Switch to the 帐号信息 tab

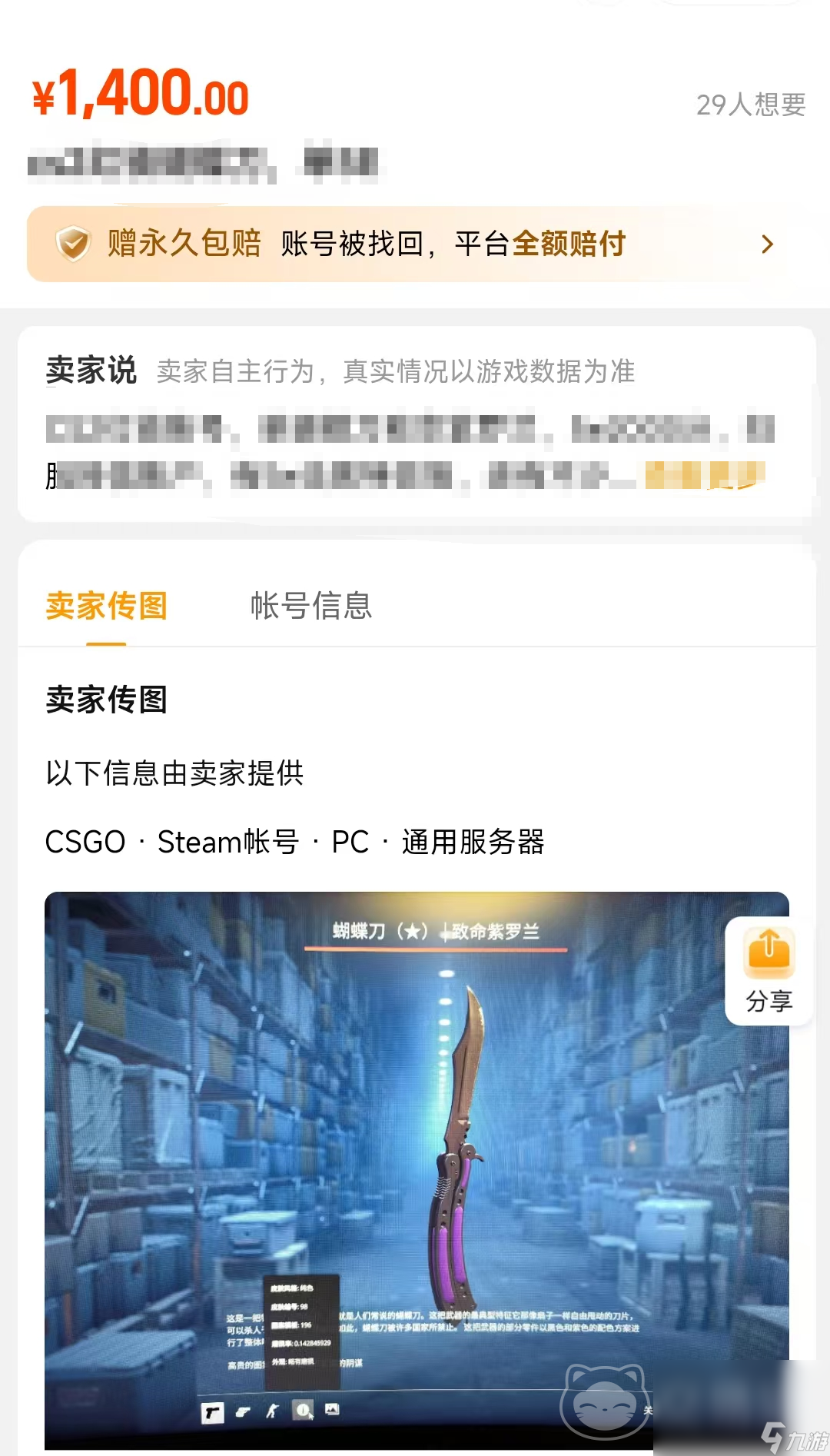(x=311, y=606)
